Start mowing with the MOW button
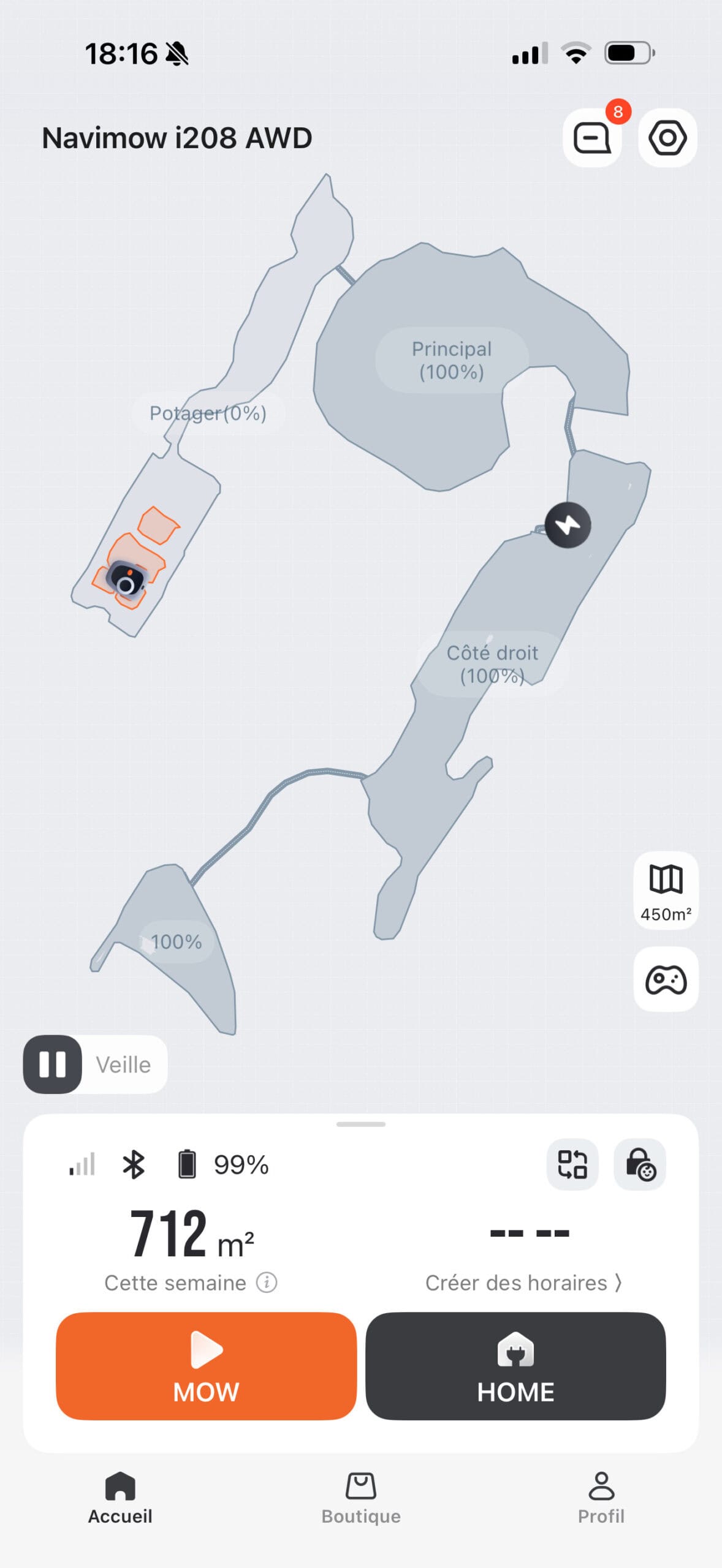Viewport: 722px width, 1568px height. (x=206, y=1366)
